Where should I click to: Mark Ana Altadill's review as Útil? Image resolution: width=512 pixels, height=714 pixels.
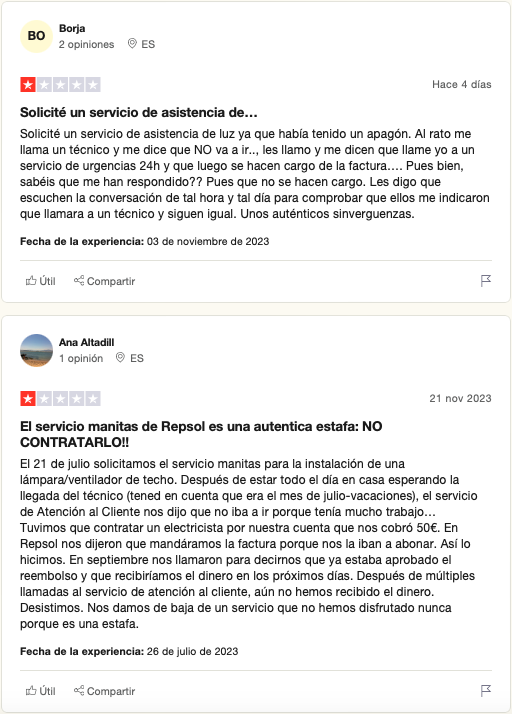point(41,691)
